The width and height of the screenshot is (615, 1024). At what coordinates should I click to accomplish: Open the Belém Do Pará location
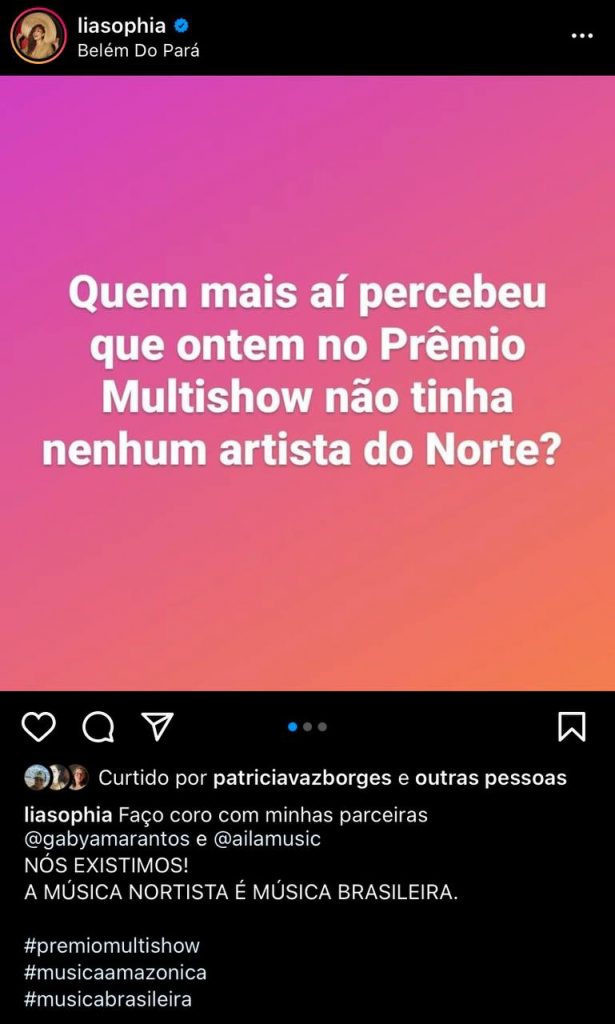point(138,50)
